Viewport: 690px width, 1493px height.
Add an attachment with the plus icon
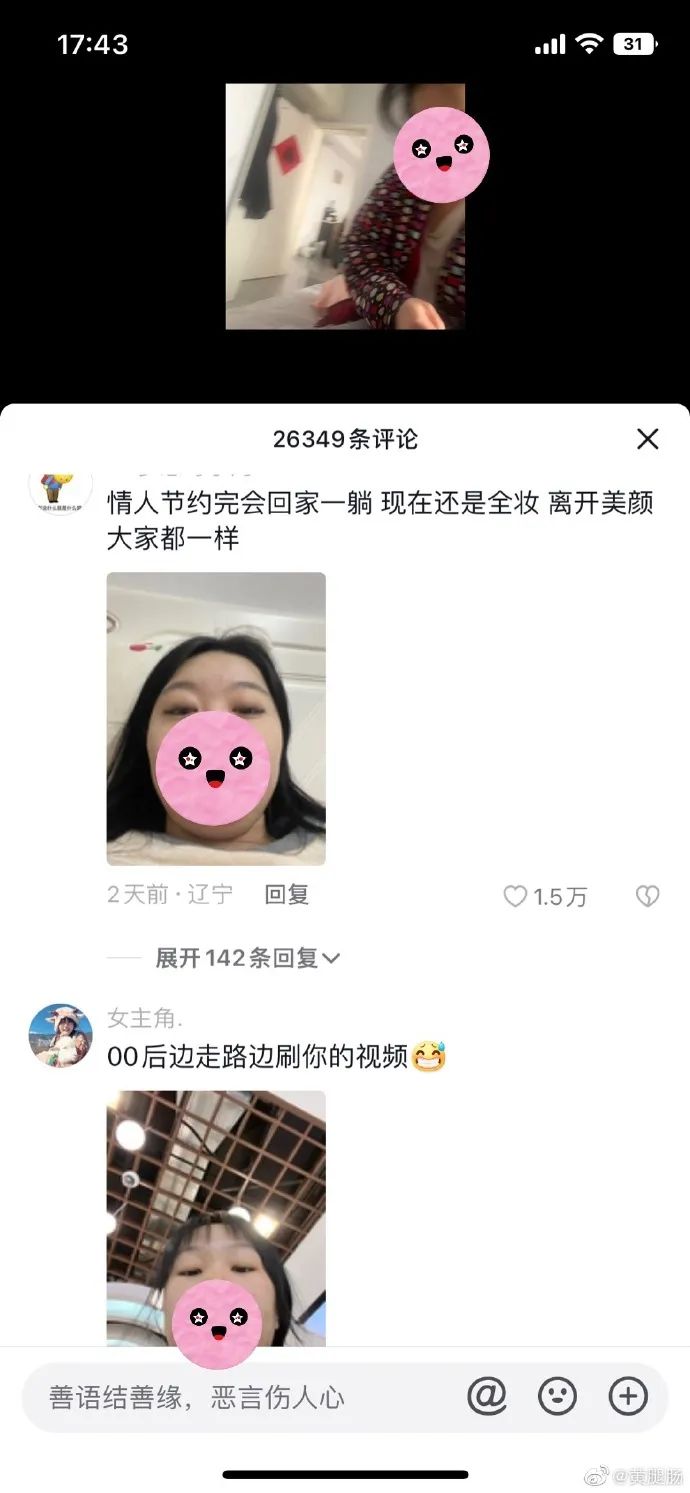(628, 1396)
